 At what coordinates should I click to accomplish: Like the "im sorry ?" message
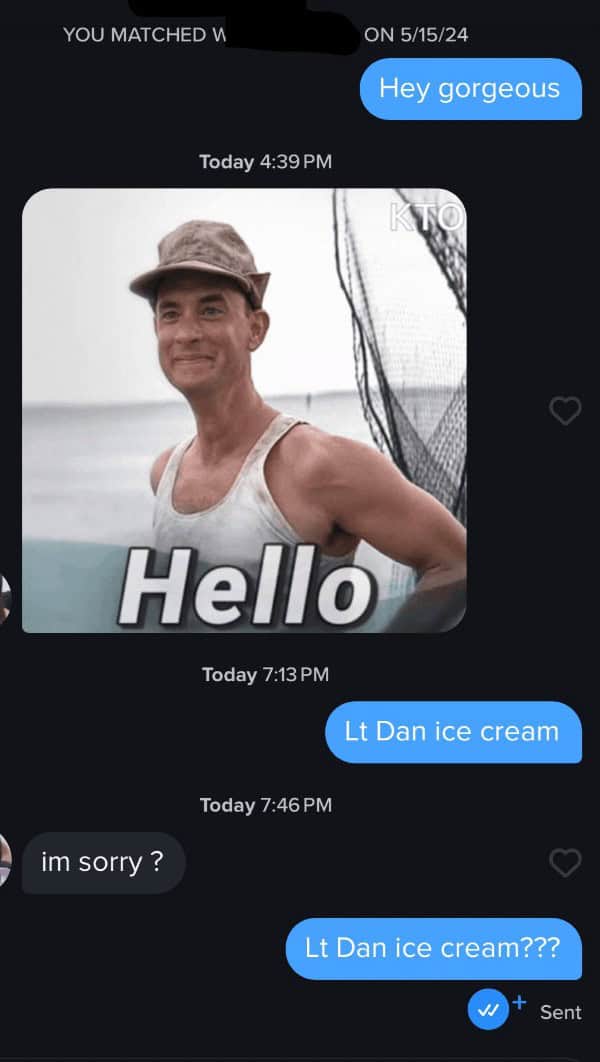pyautogui.click(x=566, y=862)
